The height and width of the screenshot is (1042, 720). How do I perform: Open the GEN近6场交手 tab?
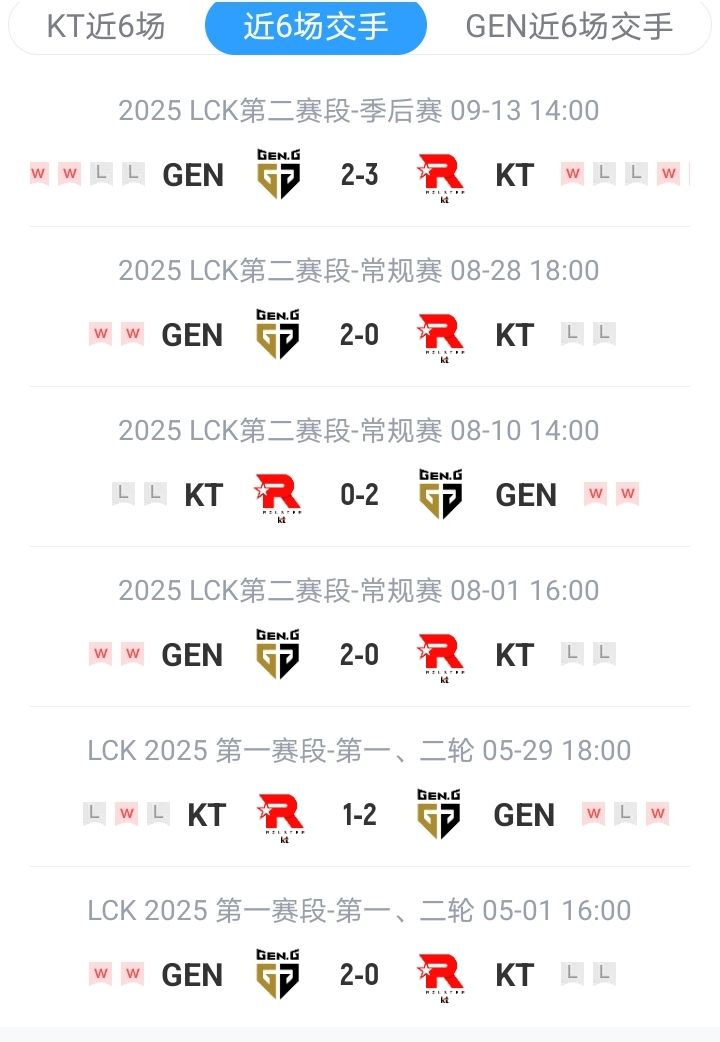pos(571,29)
